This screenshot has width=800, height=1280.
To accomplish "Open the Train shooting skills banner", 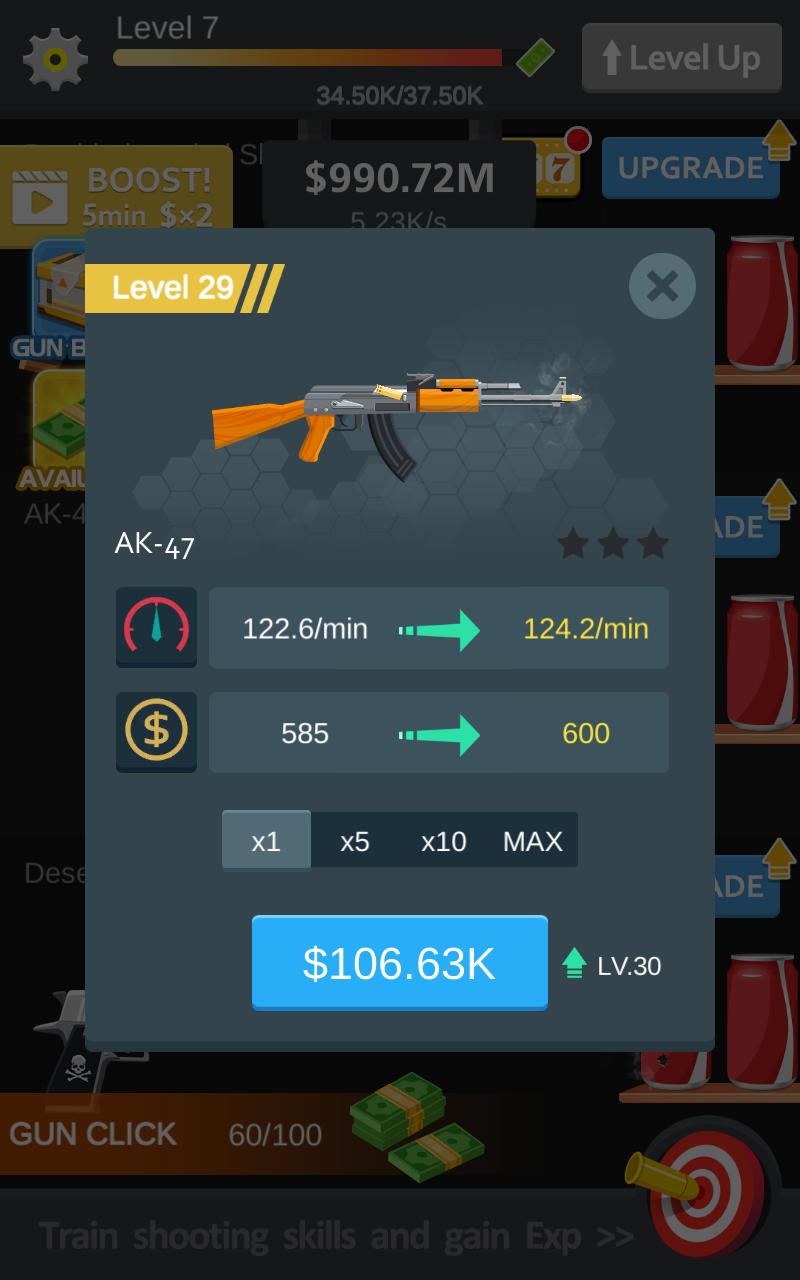I will point(336,1236).
